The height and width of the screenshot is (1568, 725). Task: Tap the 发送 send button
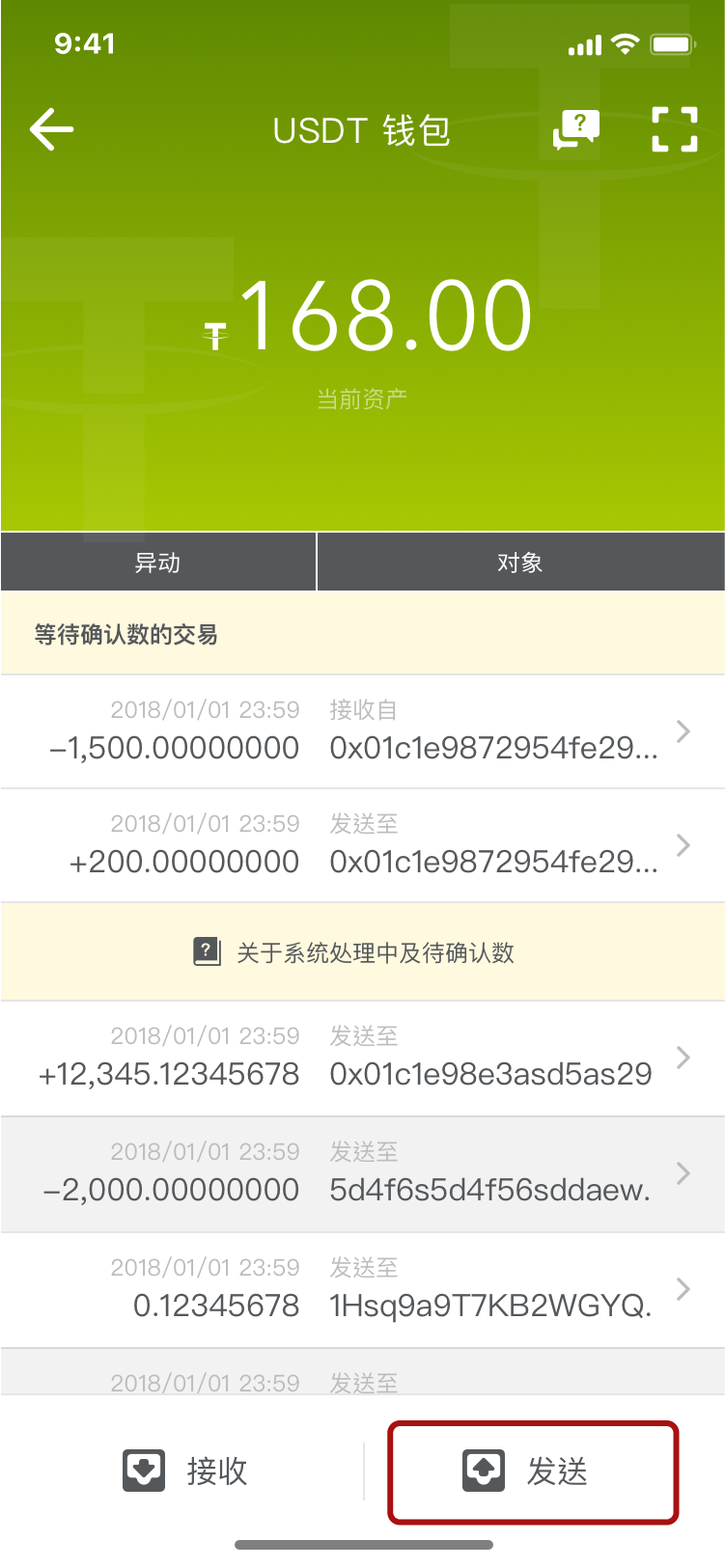pyautogui.click(x=533, y=1472)
